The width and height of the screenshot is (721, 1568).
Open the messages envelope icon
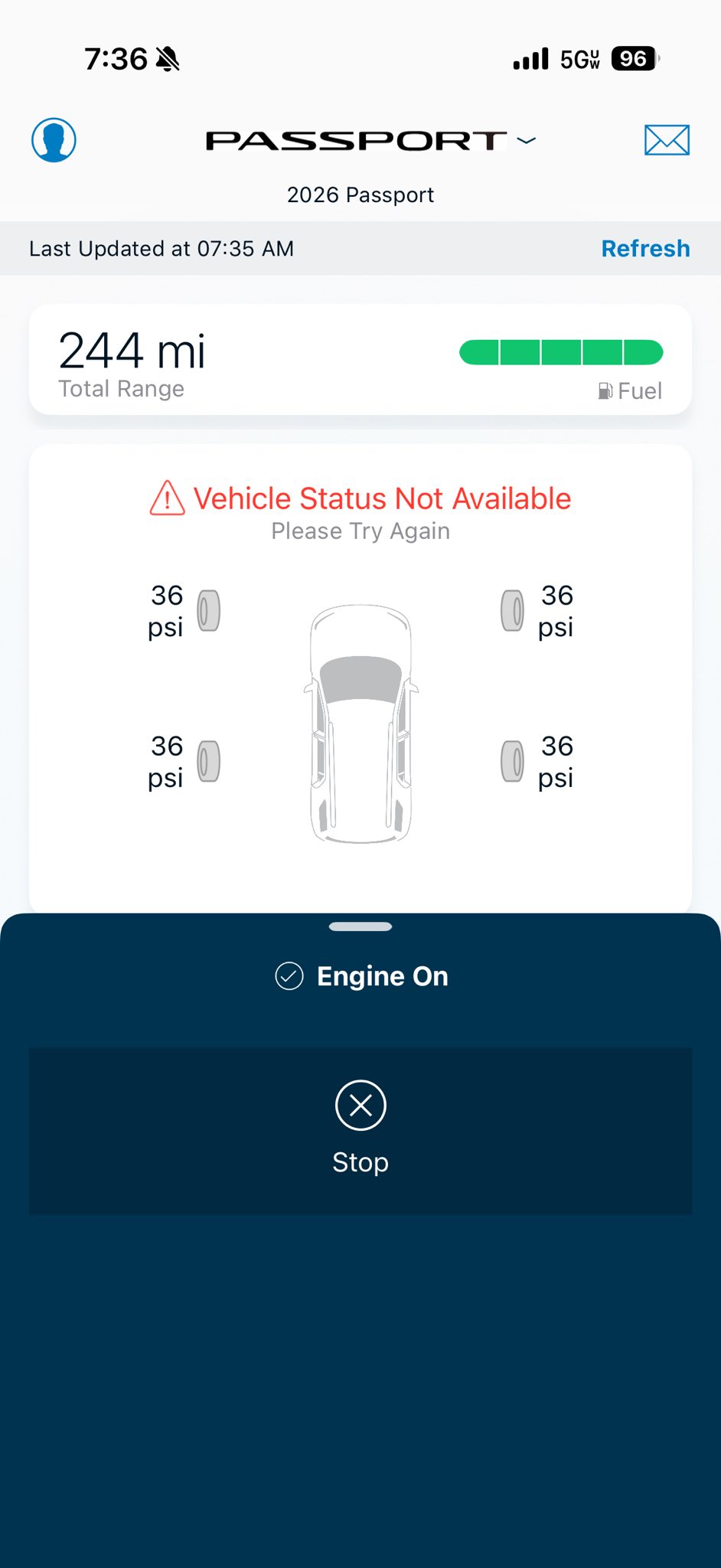(x=667, y=140)
